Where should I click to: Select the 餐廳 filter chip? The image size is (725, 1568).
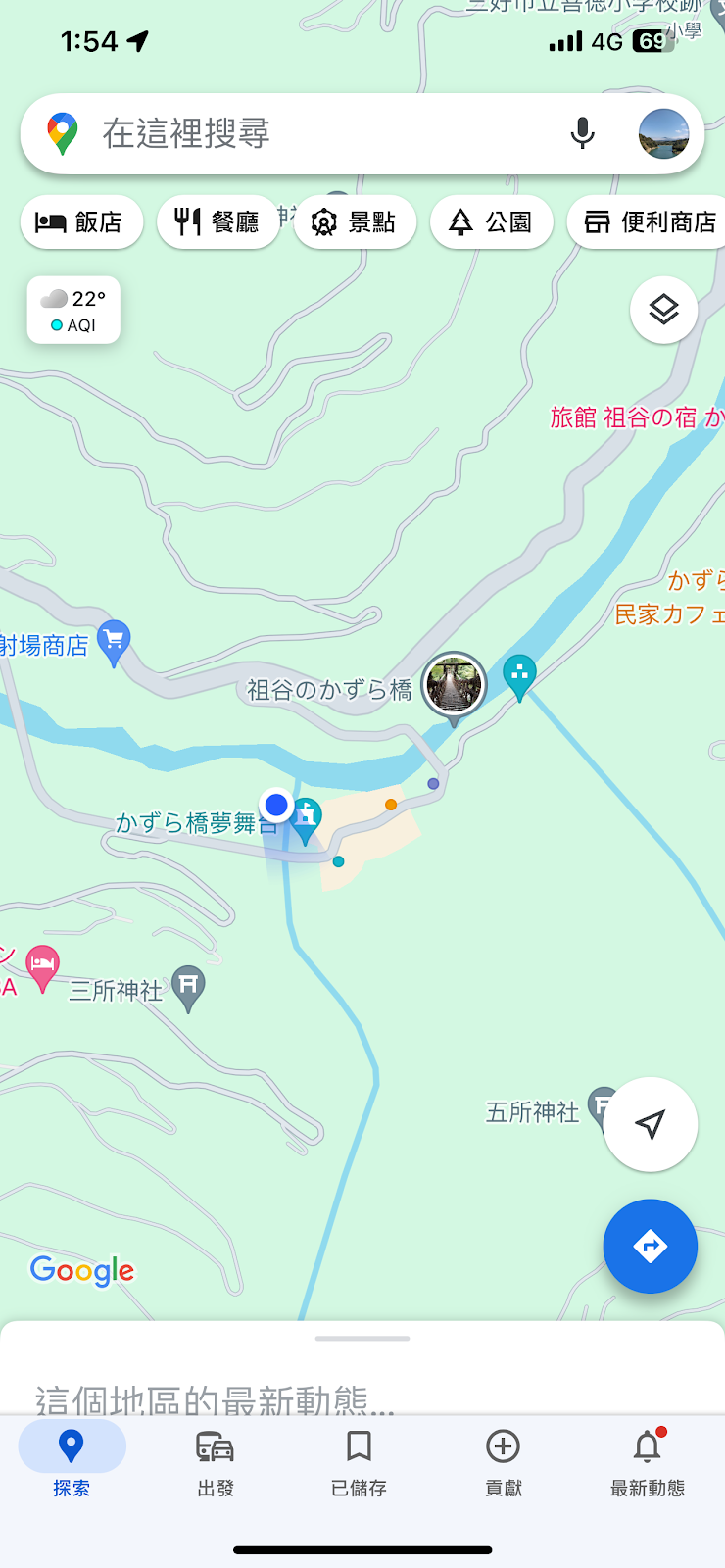[x=218, y=222]
